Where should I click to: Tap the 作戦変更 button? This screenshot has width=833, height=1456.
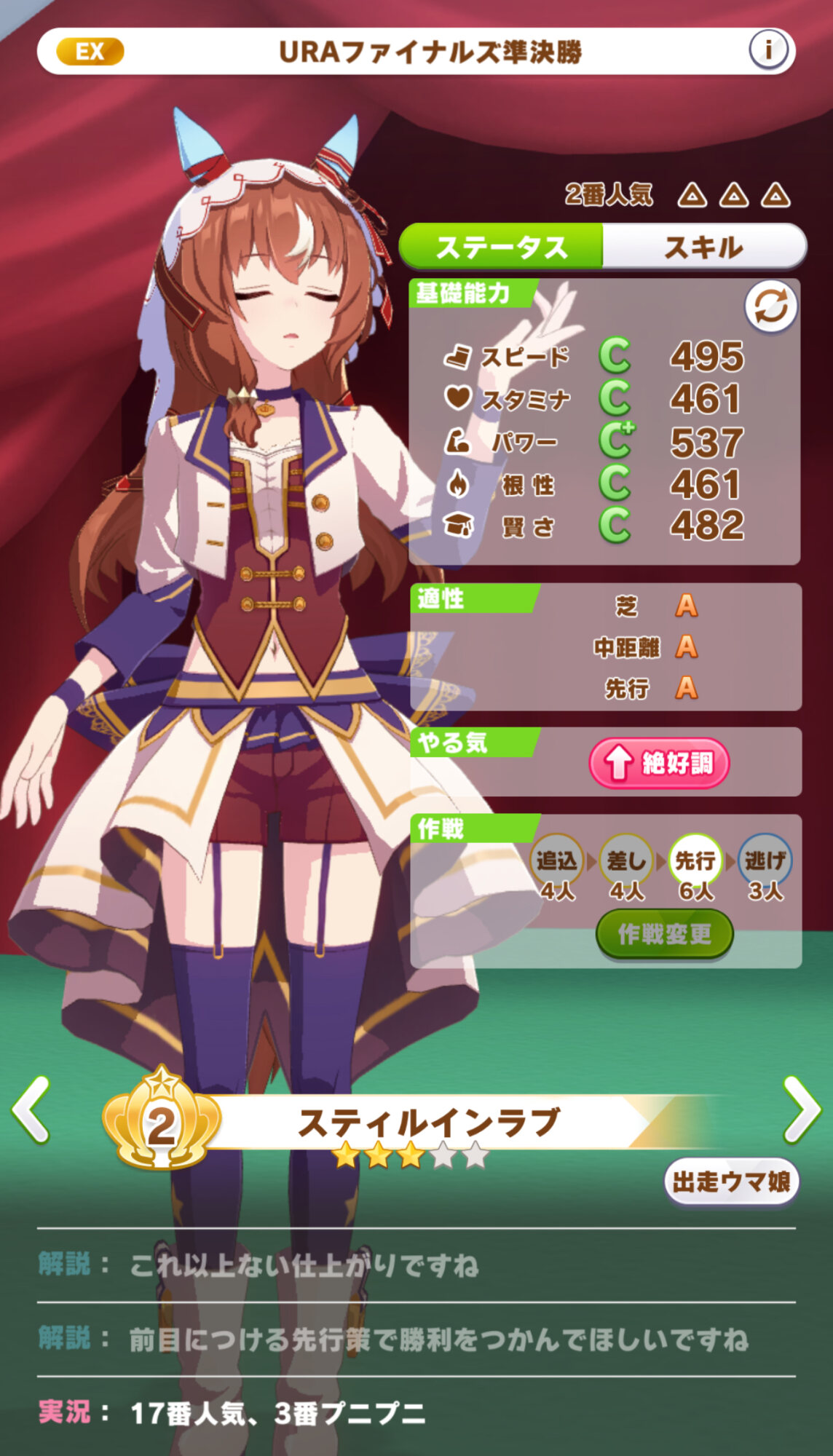[x=664, y=935]
